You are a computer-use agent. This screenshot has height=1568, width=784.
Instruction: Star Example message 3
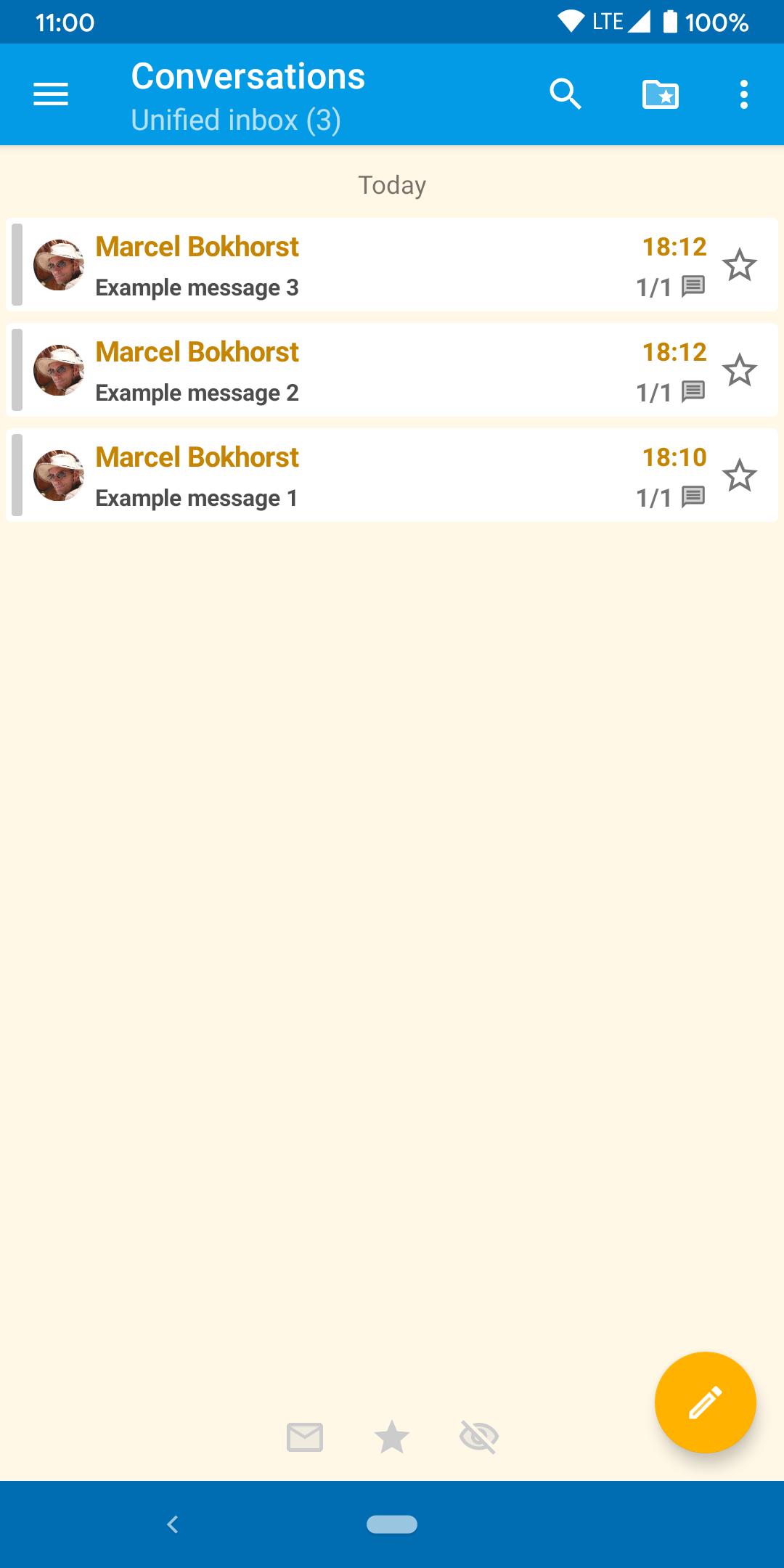click(x=740, y=265)
